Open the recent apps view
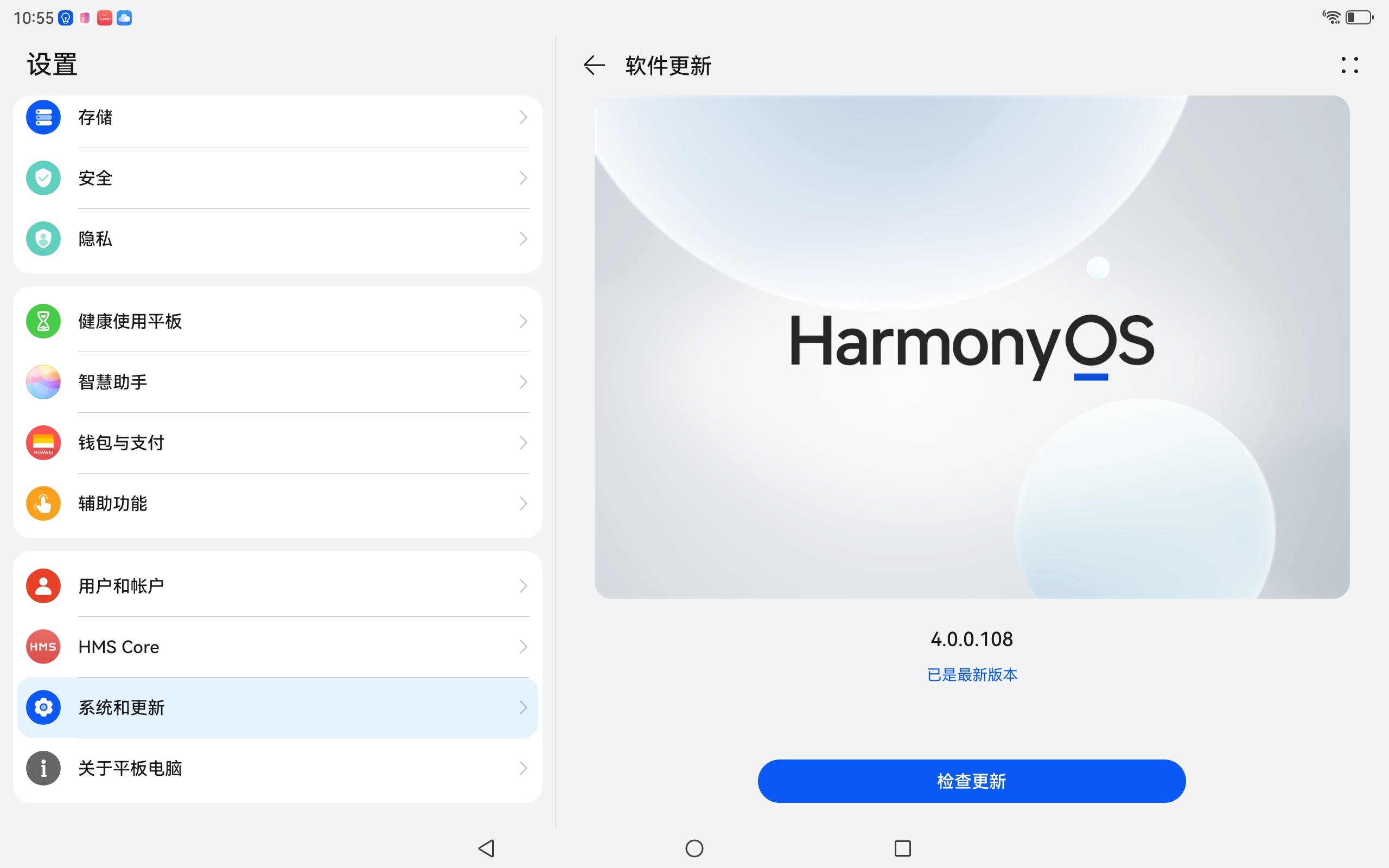This screenshot has height=868, width=1389. [x=902, y=848]
